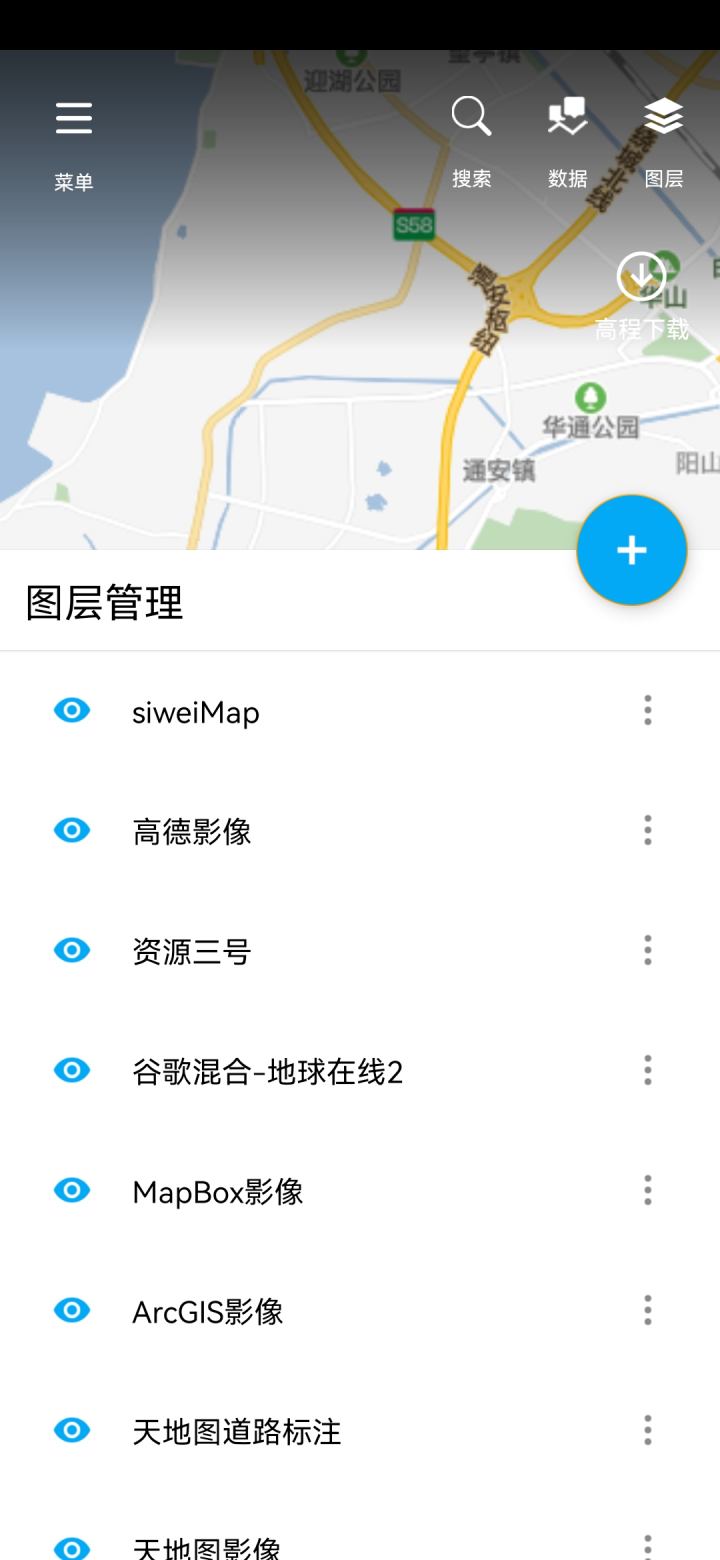
Task: Open the menu via hamburger icon
Action: [x=73, y=117]
